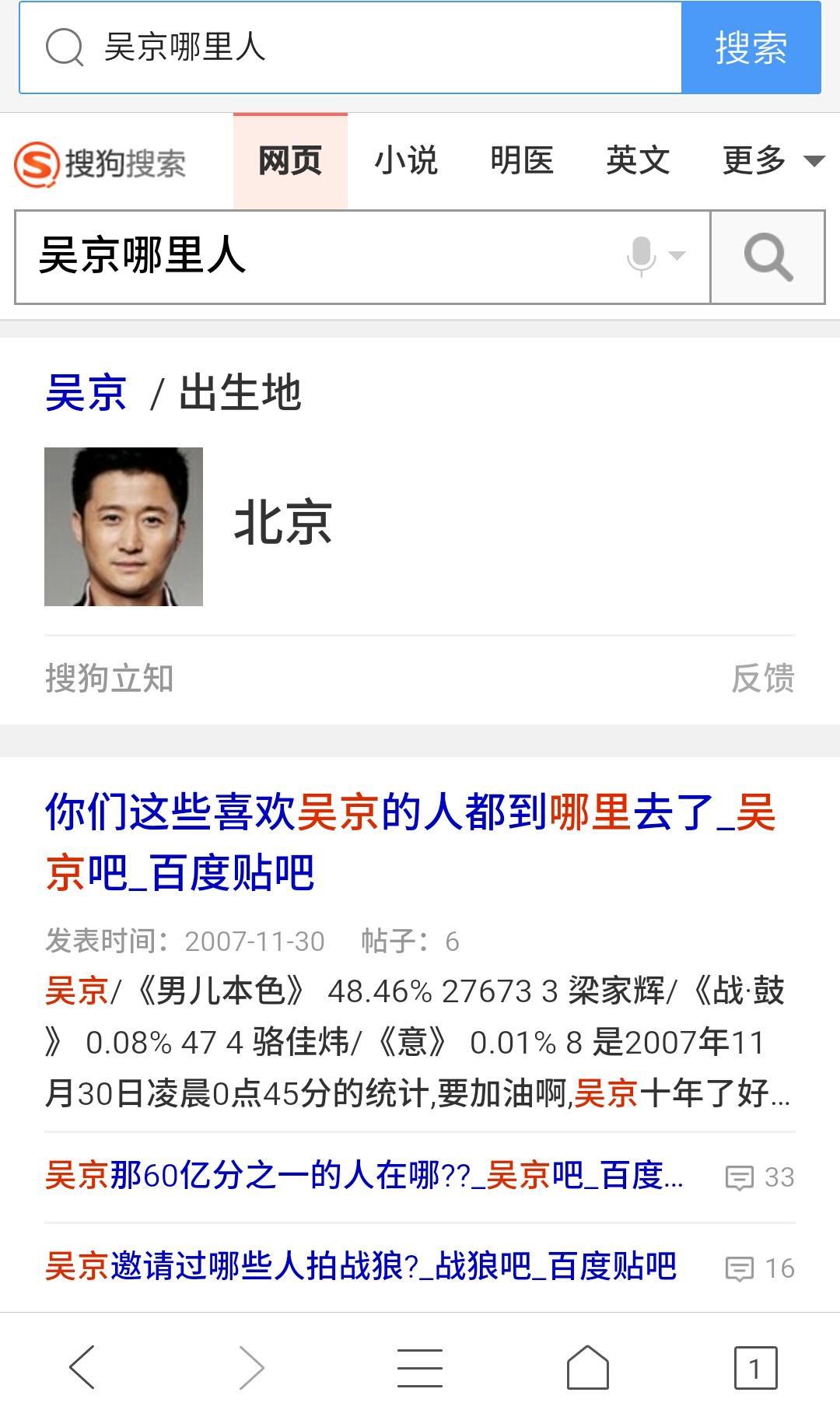This screenshot has width=840, height=1424.
Task: Expand the 更多 dropdown
Action: click(772, 161)
